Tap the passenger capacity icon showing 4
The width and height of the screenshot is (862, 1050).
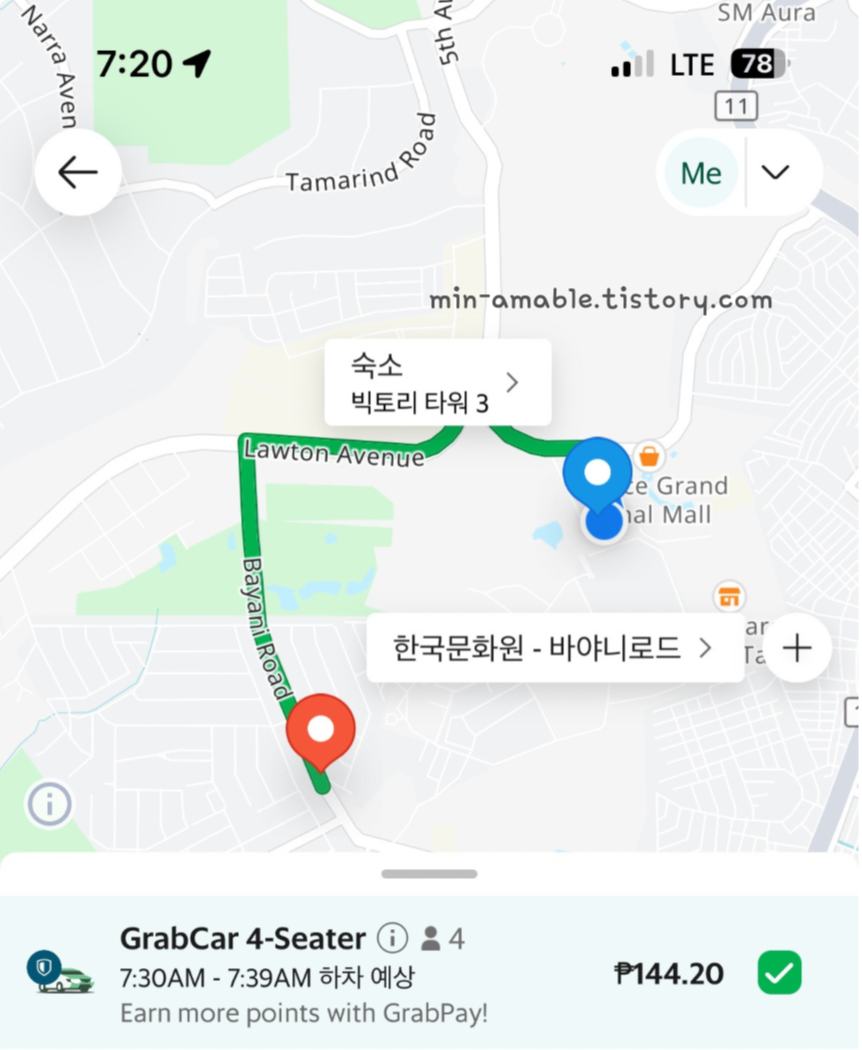click(428, 938)
